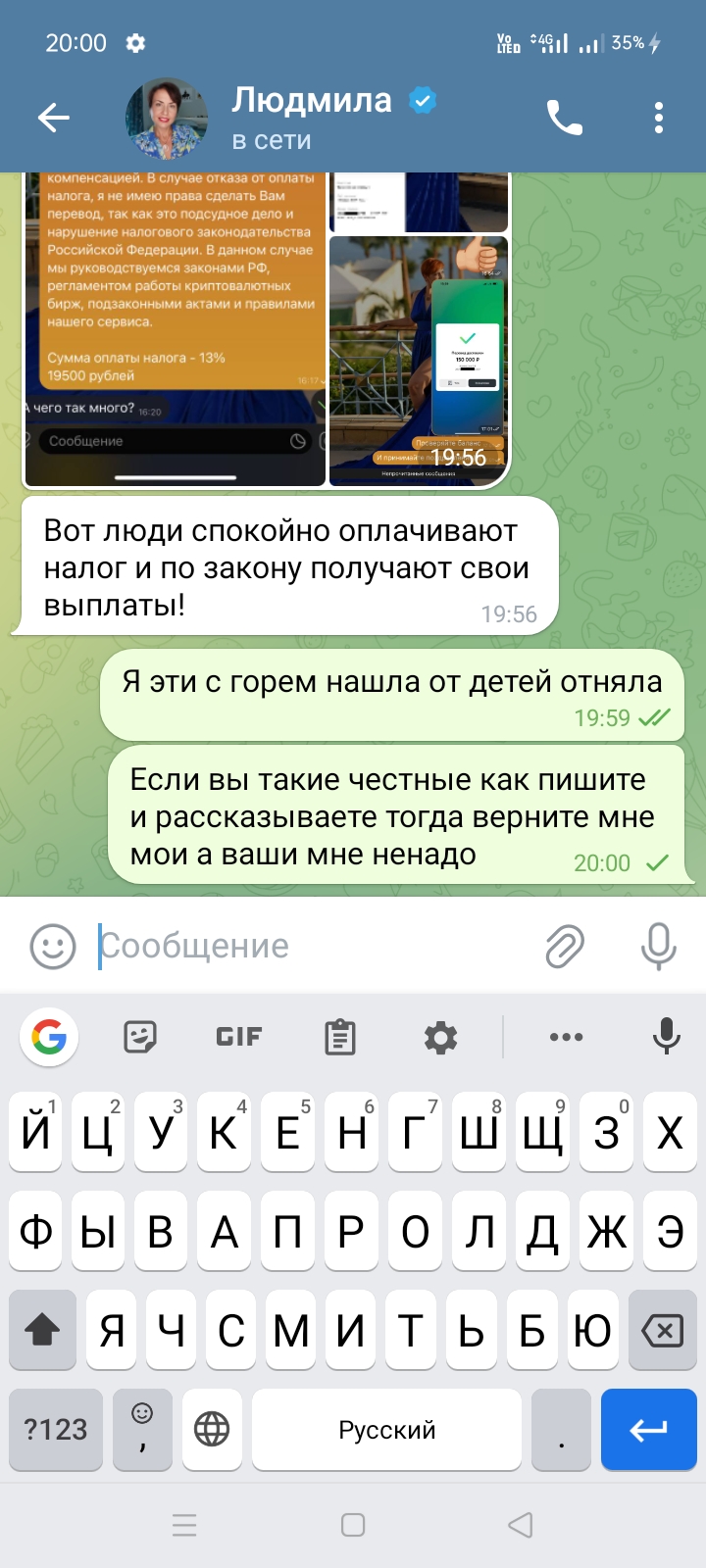Show more keyboard toolbar options
Viewport: 706px width, 1568px height.
tap(567, 1037)
